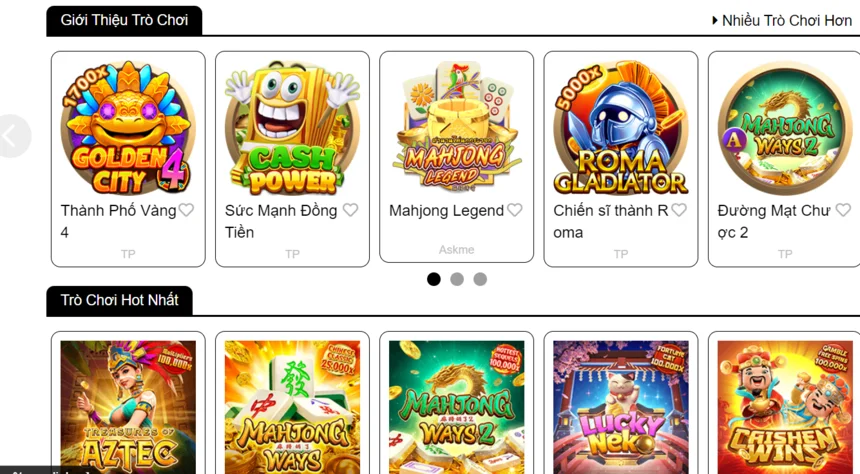Add Sức Mạnh Đồng Tiền to favorites
Viewport: 860px width, 474px height.
point(350,210)
